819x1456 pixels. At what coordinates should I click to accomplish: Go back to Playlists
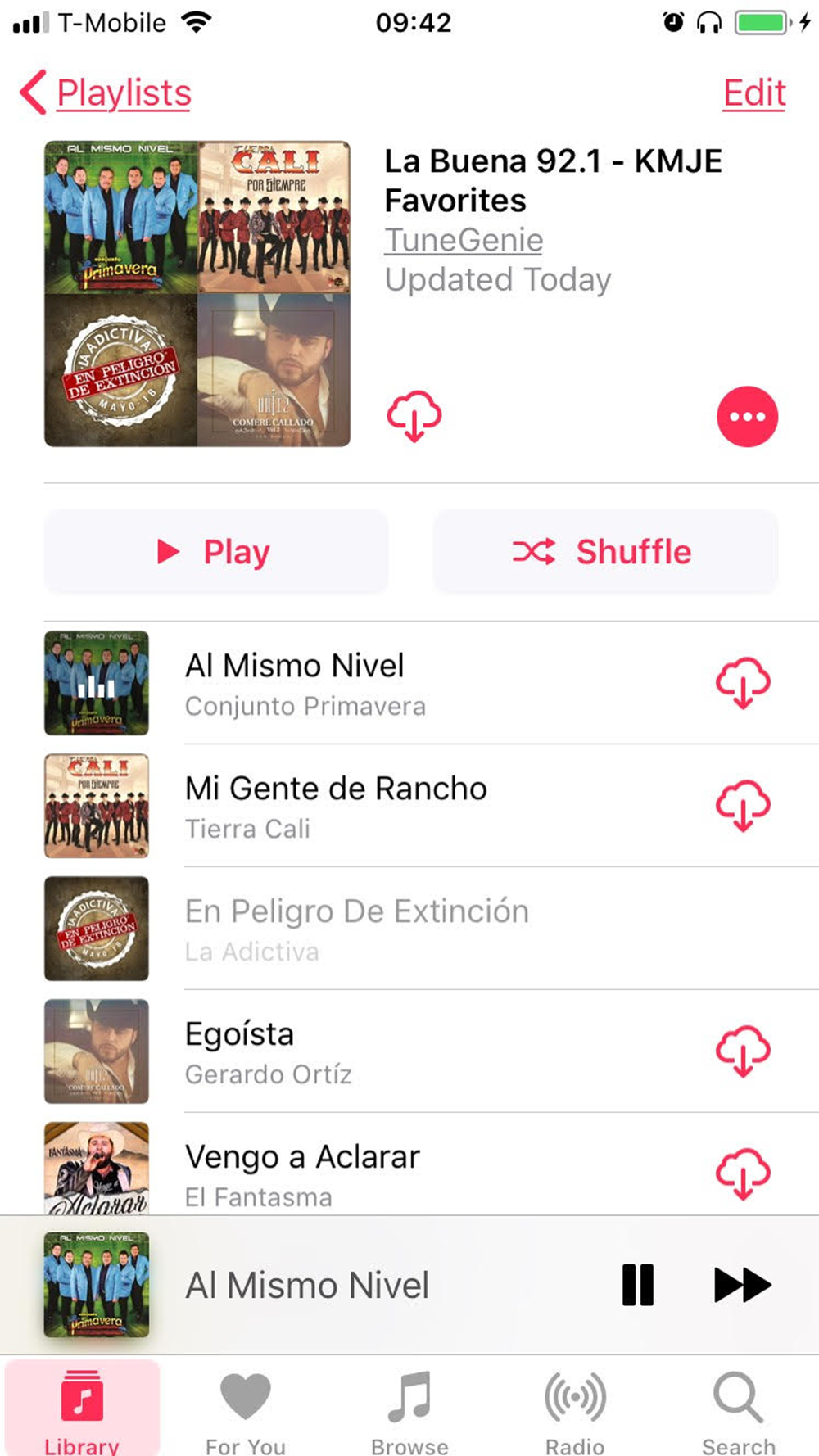click(106, 93)
